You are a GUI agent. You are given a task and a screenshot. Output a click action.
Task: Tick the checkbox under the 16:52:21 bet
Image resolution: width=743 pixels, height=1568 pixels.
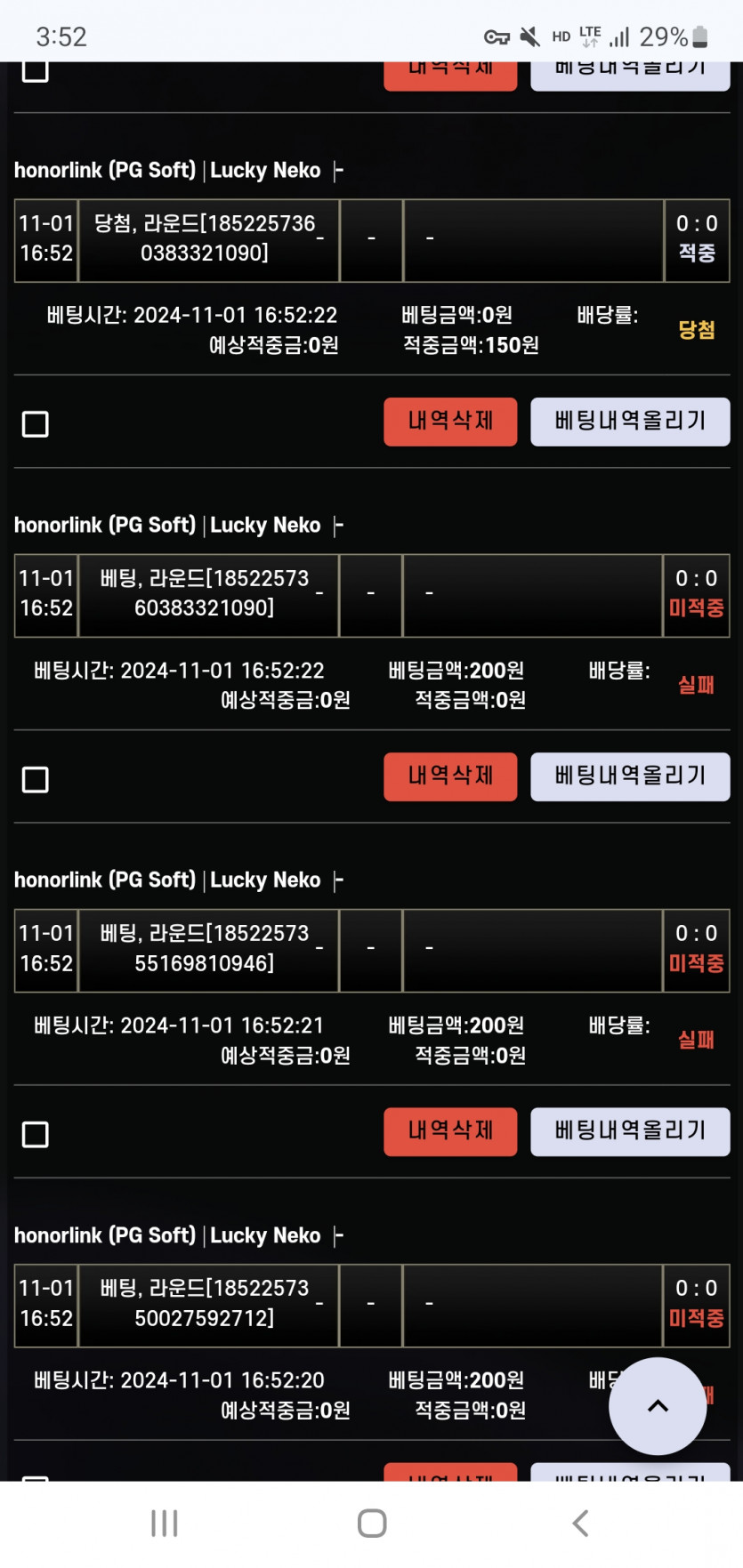[36, 1135]
